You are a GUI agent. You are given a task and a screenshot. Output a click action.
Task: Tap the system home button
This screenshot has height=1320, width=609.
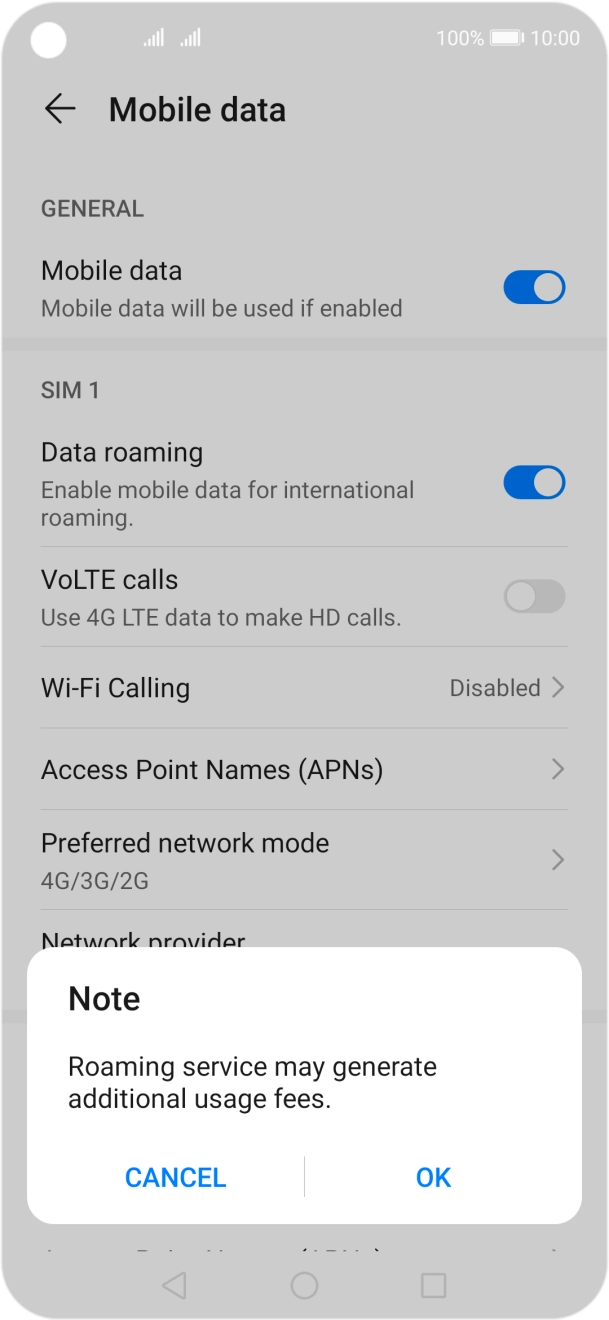coord(304,1285)
